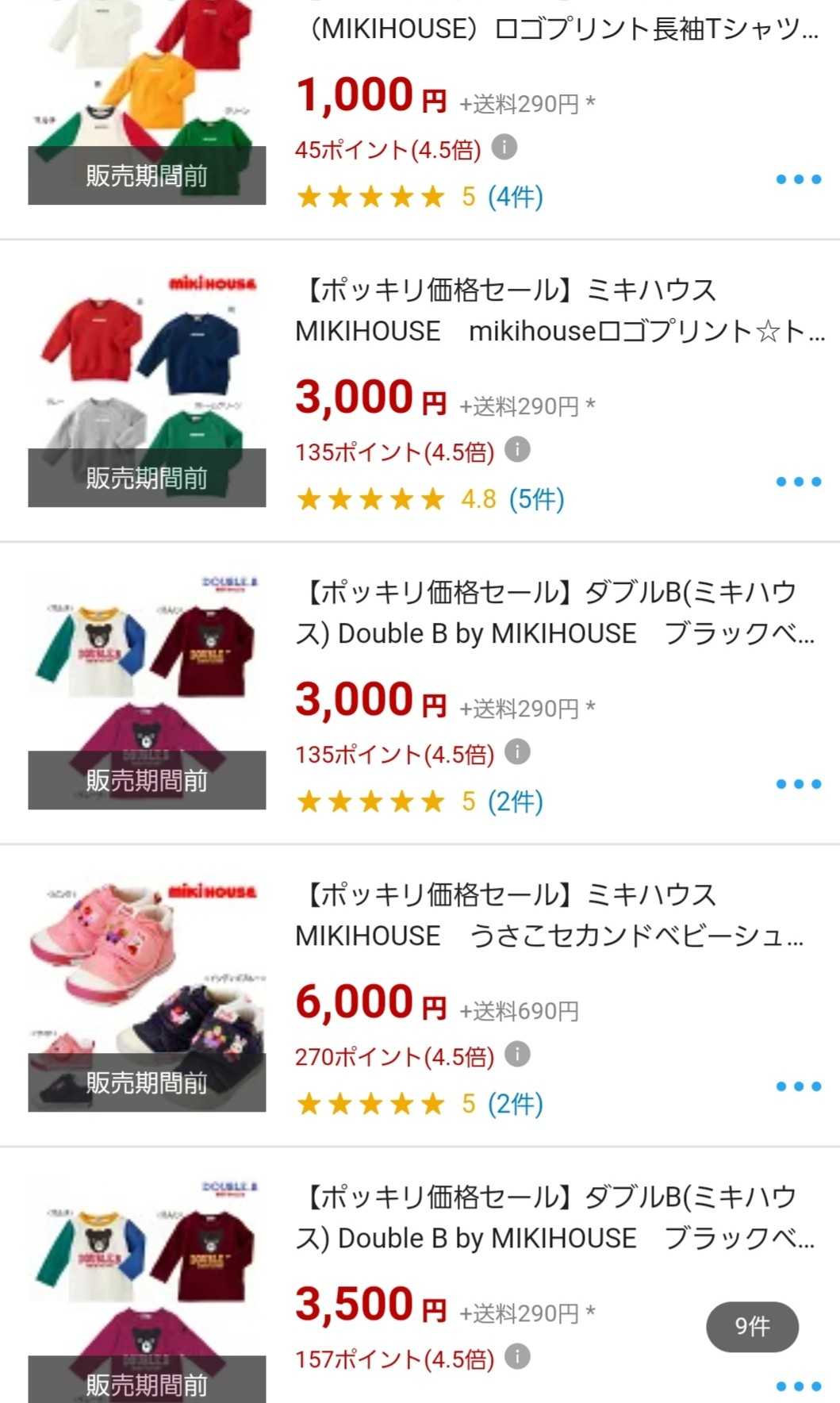Show point info for 157ポイント item
The width and height of the screenshot is (840, 1403).
click(517, 1357)
